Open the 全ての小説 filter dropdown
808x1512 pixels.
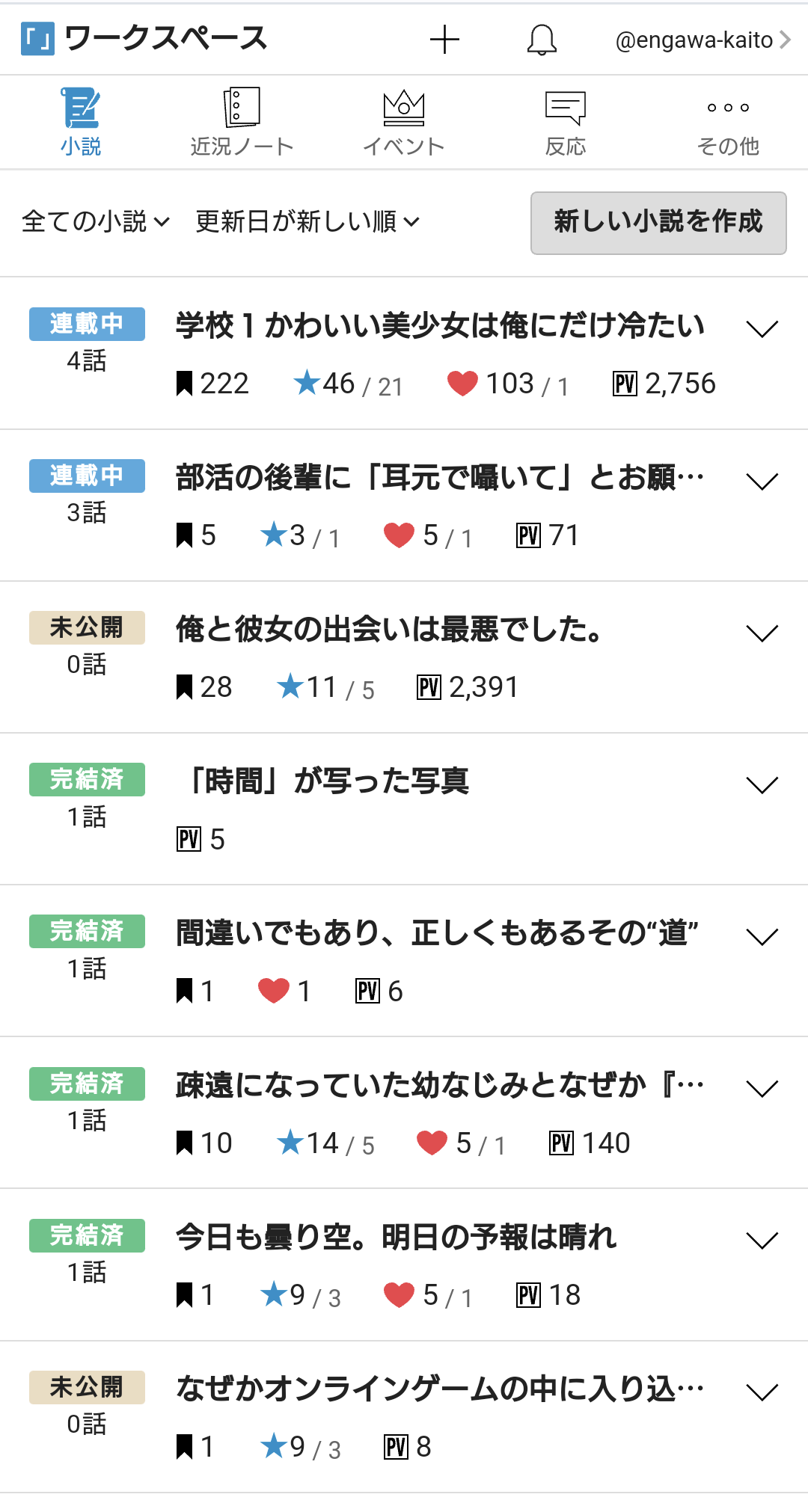[96, 222]
